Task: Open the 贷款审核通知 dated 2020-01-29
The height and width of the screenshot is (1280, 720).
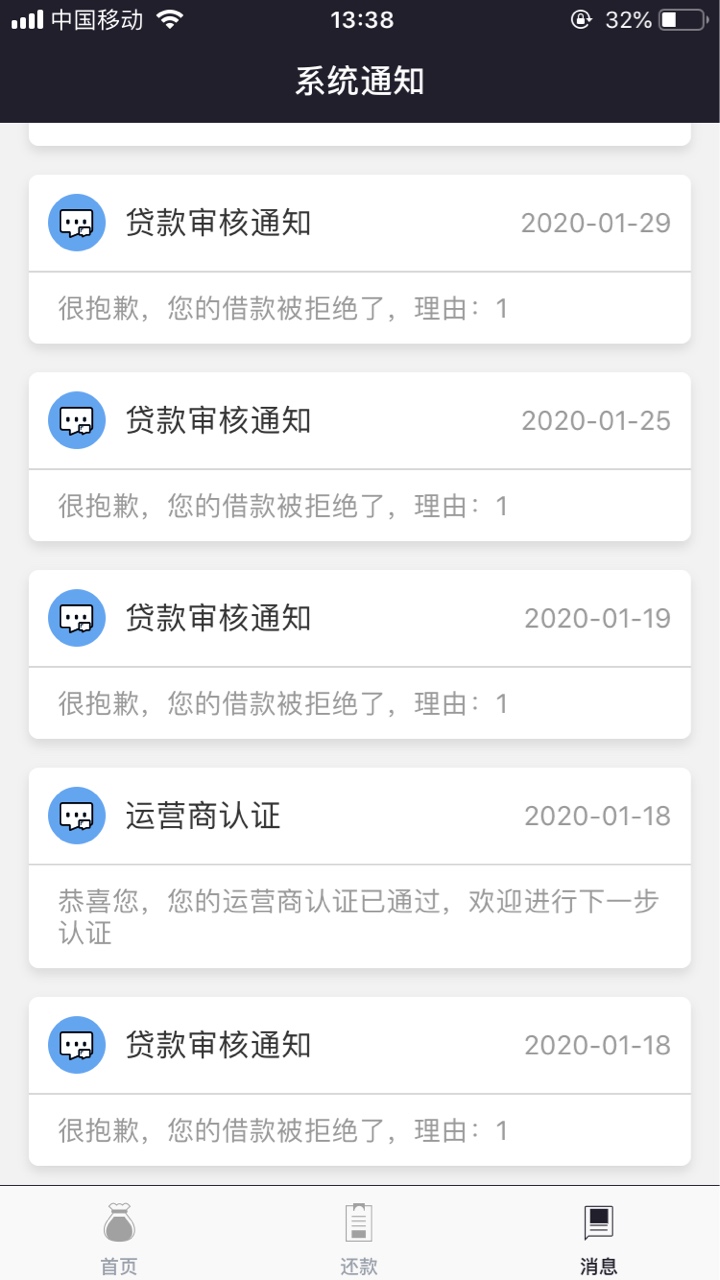Action: pyautogui.click(x=360, y=259)
